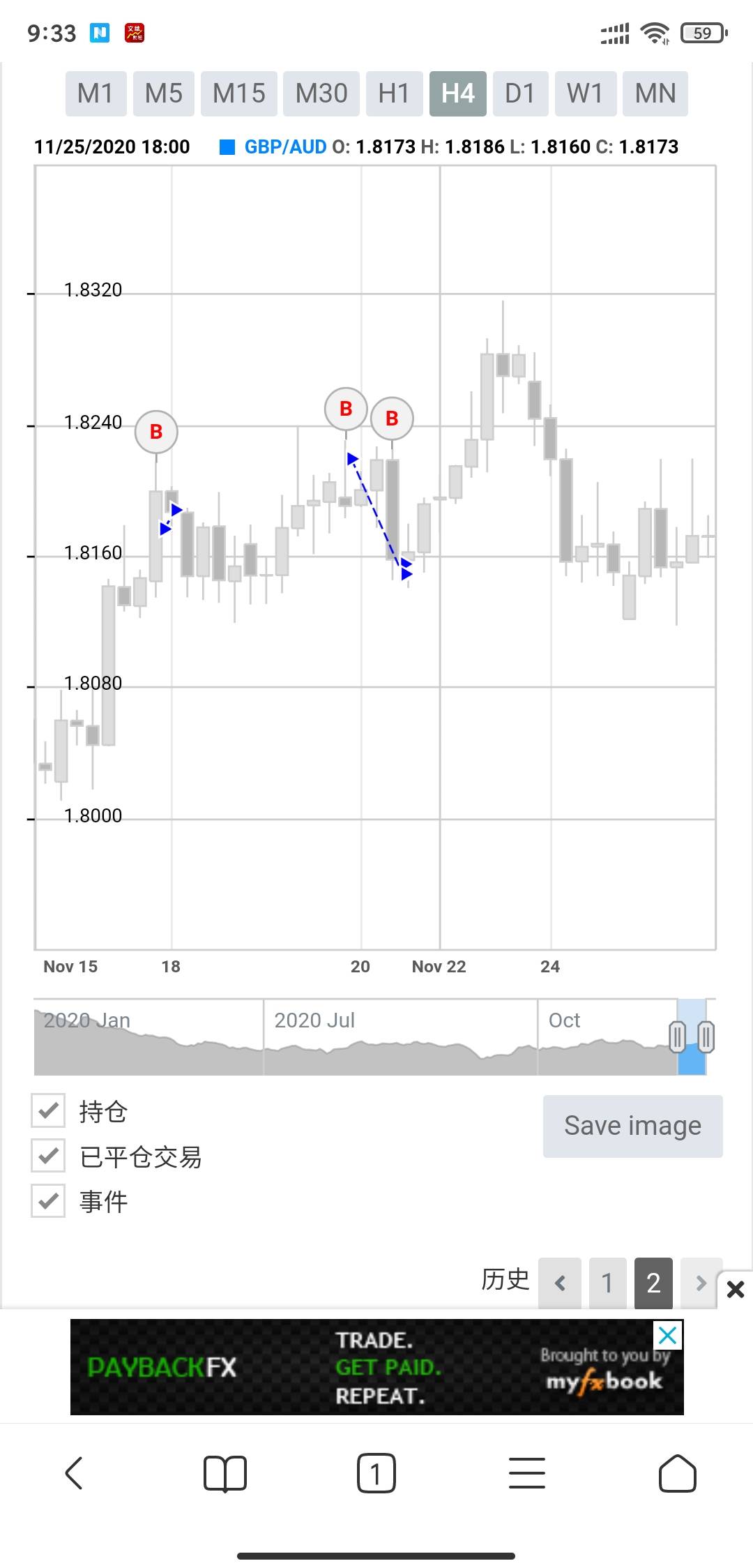
Task: Select H1 chart interval
Action: 394,93
